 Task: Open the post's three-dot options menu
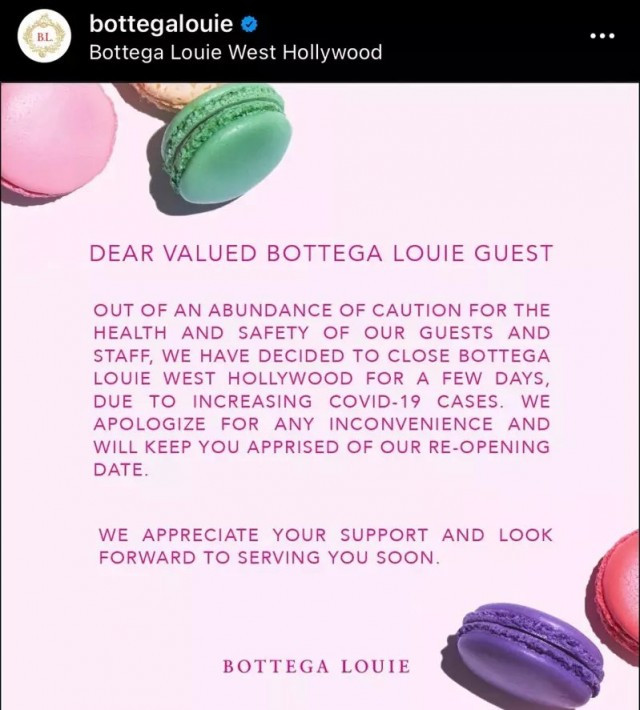(x=602, y=35)
